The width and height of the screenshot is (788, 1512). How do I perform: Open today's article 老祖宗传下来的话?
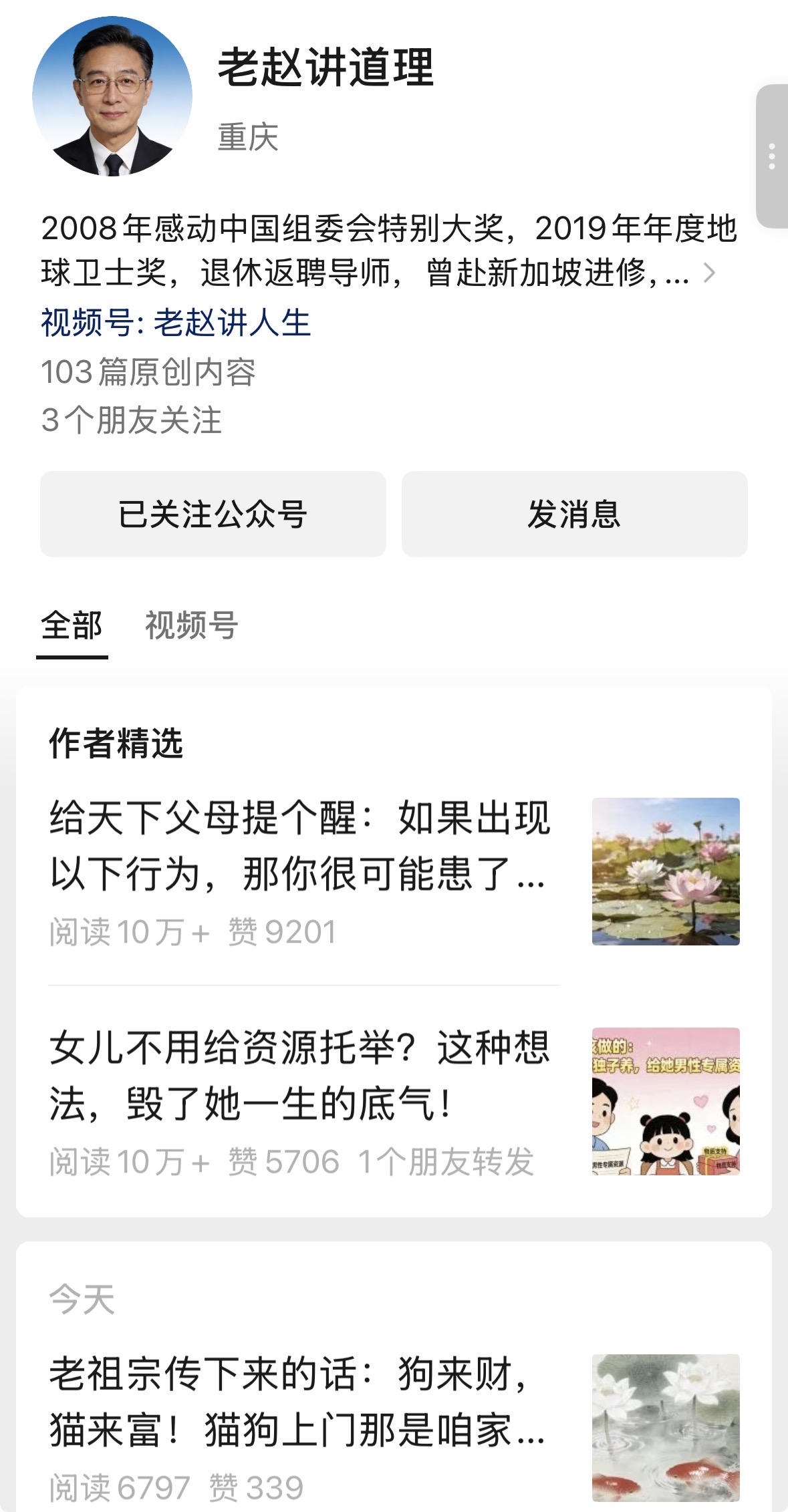(x=300, y=1402)
